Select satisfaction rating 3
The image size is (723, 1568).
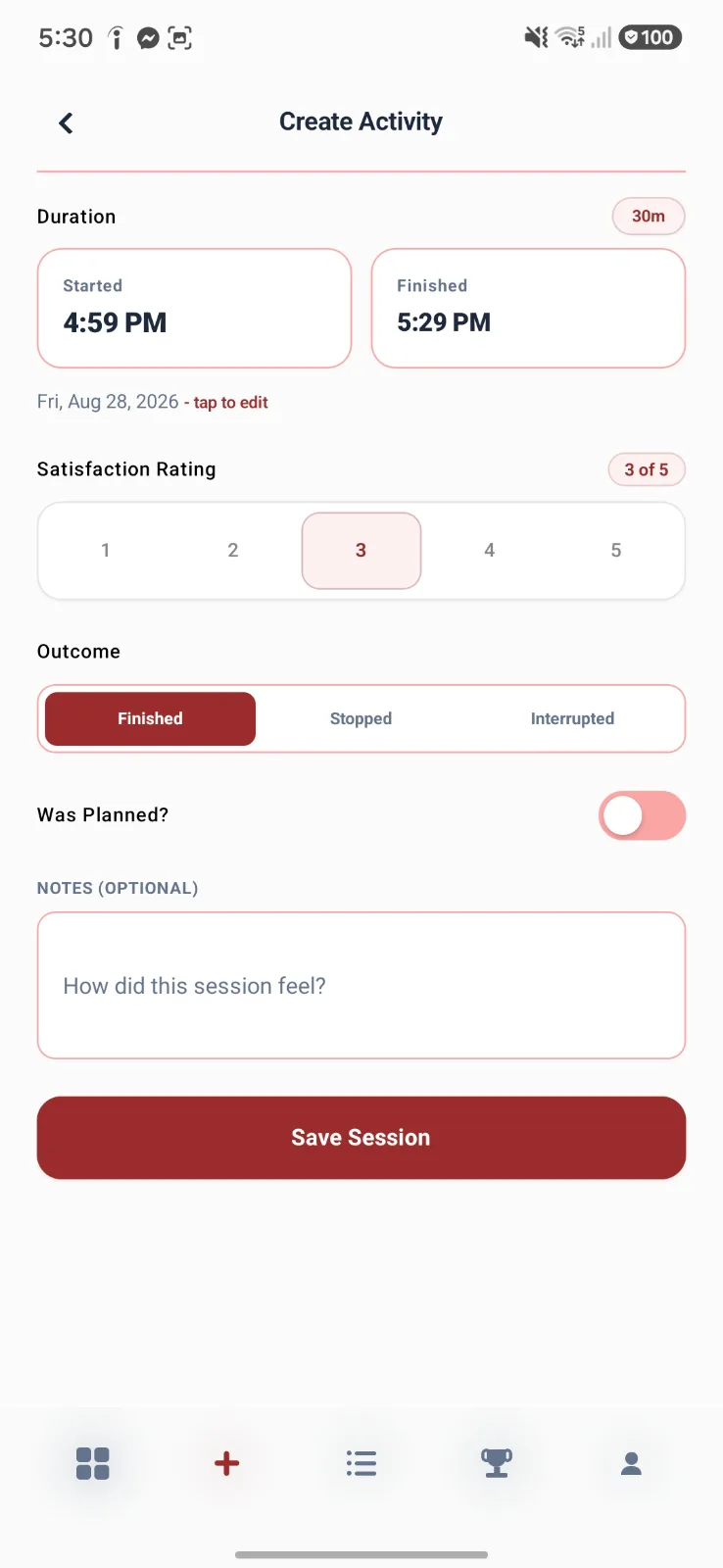[361, 551]
